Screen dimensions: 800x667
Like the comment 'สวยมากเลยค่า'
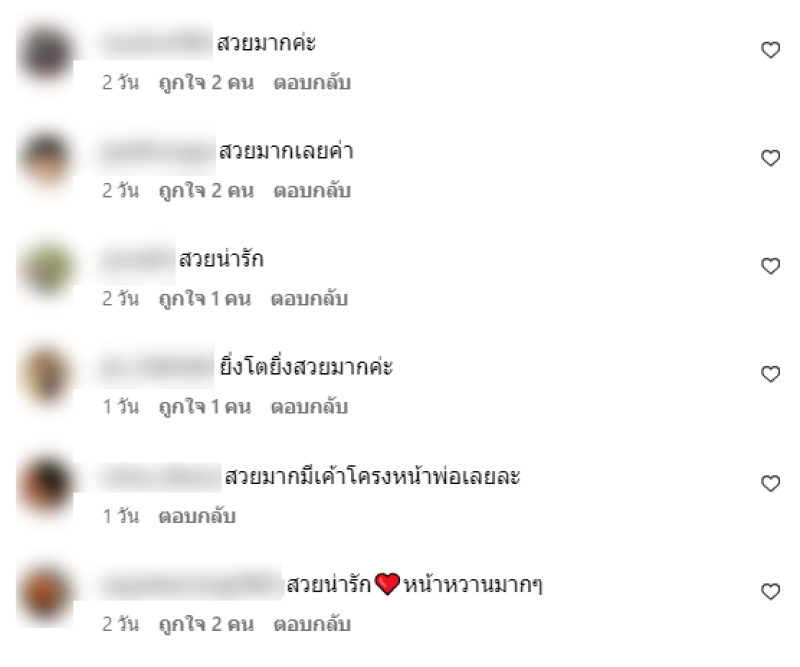point(770,158)
